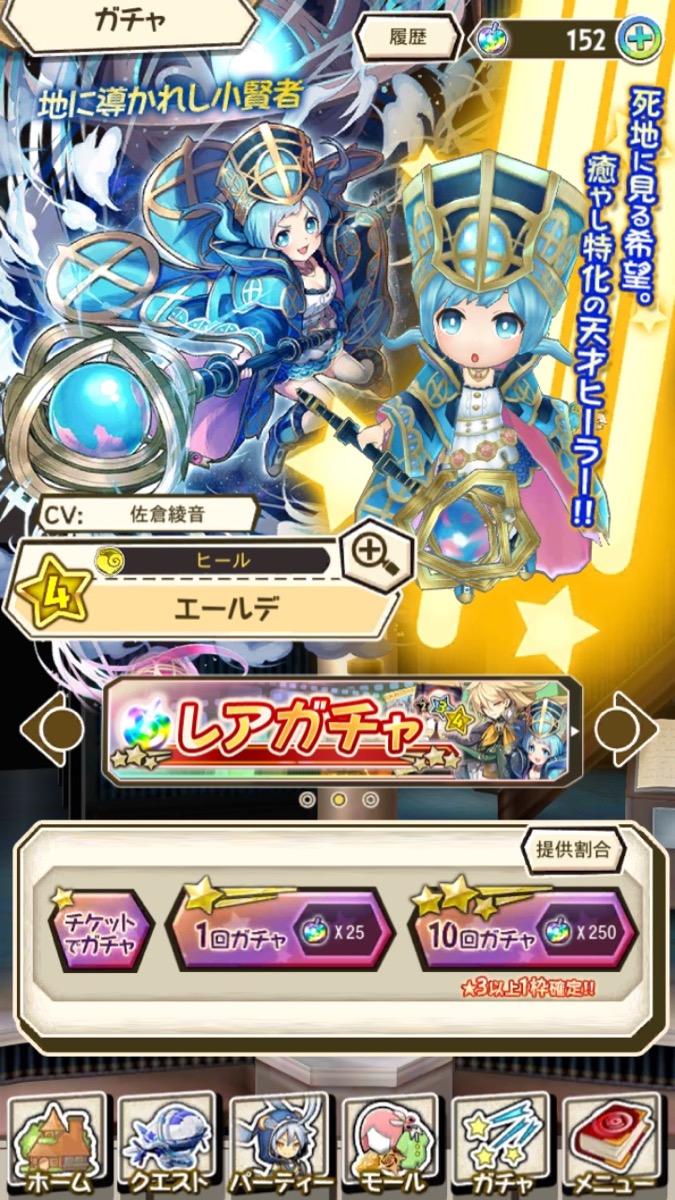Switch to the パーティー tab
The height and width of the screenshot is (1200, 675).
pos(280,1143)
